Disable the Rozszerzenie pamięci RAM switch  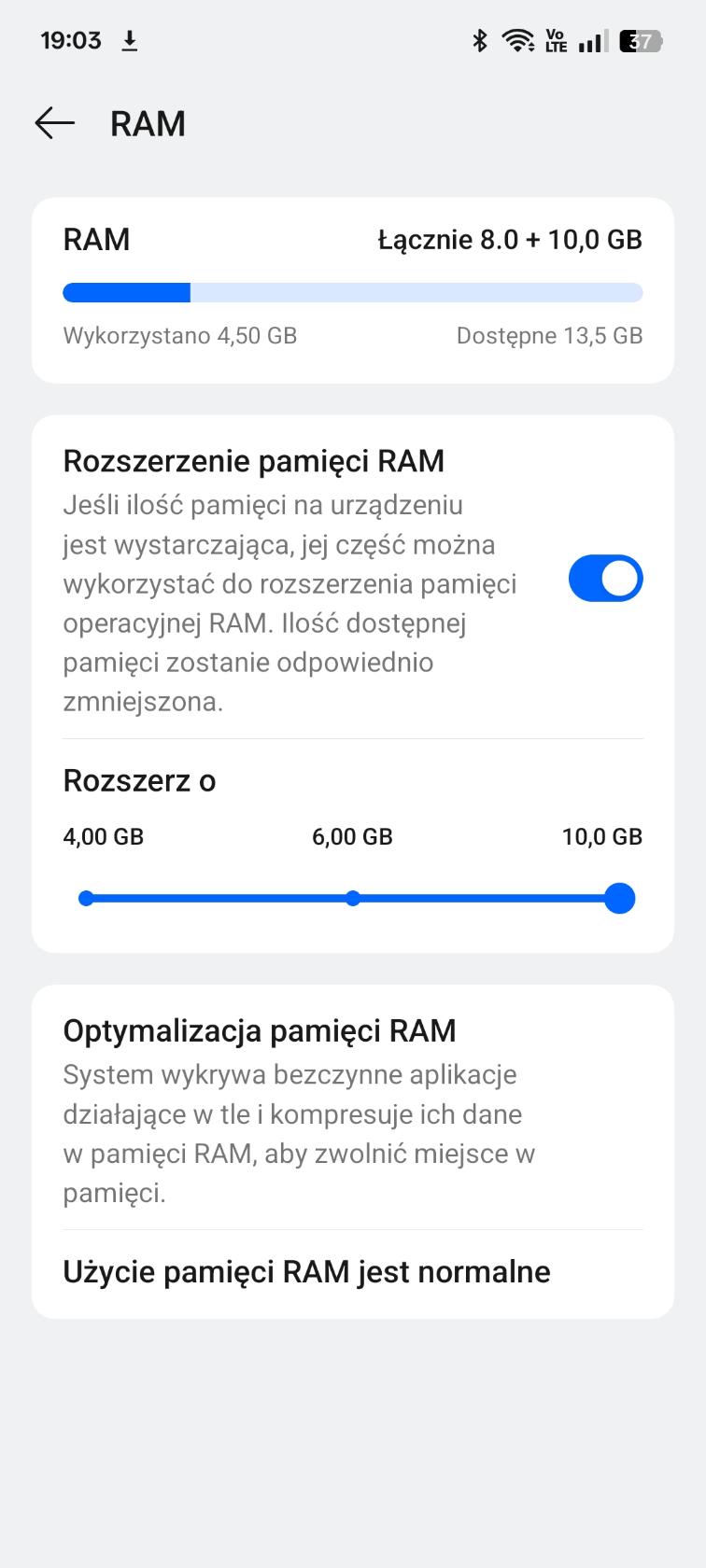tap(605, 579)
